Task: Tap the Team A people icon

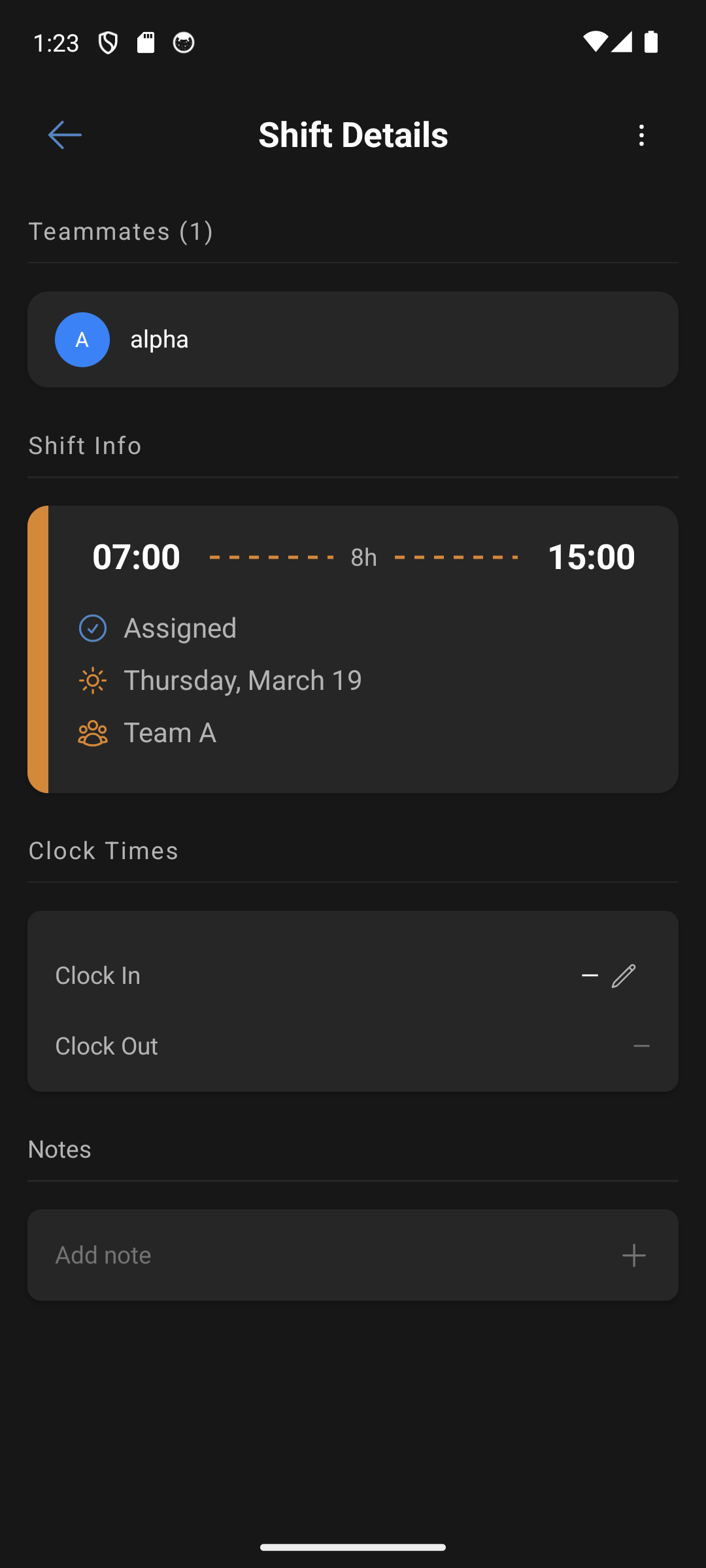Action: 93,732
